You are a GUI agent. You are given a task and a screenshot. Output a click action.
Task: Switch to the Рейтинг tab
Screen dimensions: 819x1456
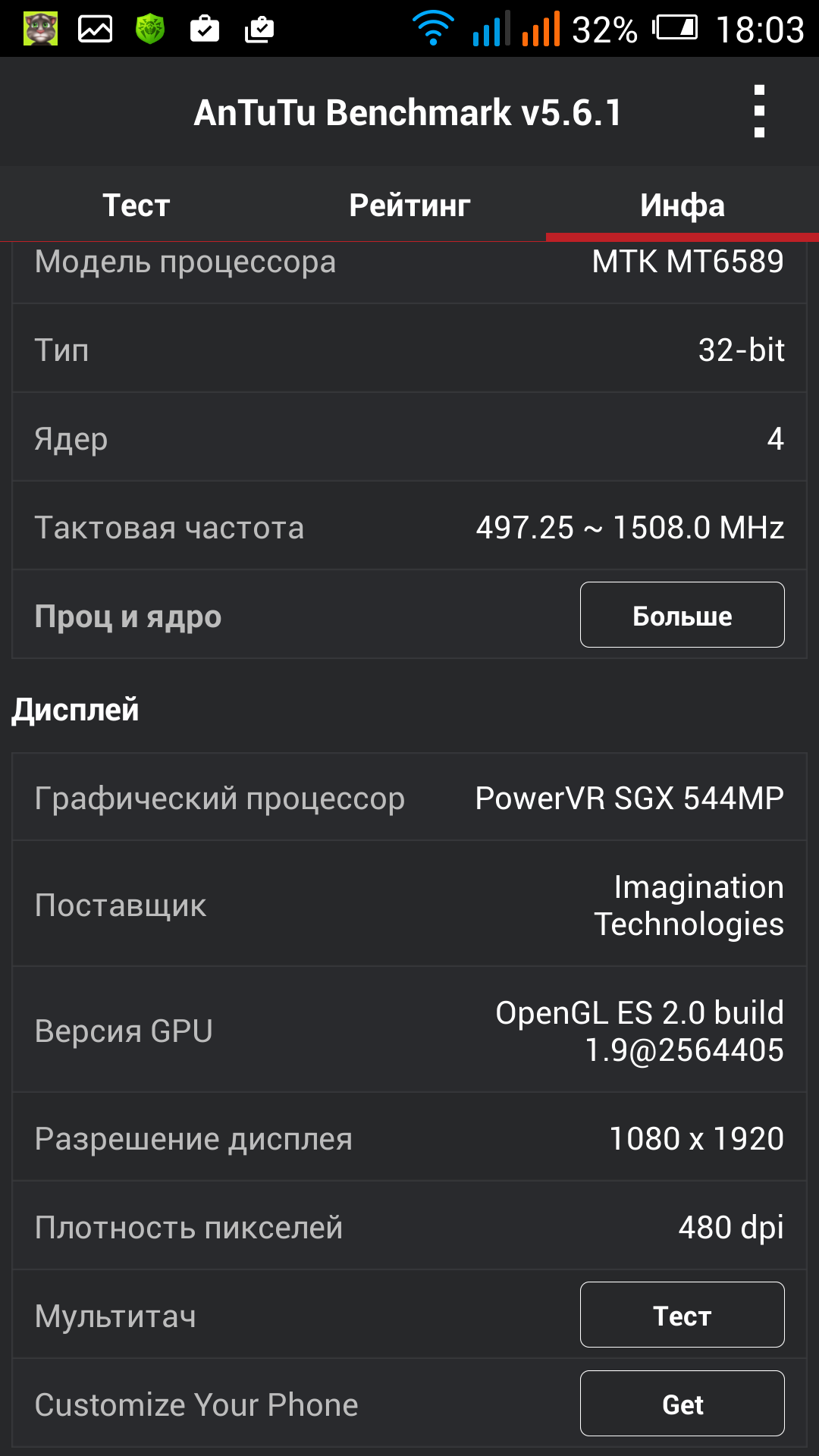coord(409,205)
